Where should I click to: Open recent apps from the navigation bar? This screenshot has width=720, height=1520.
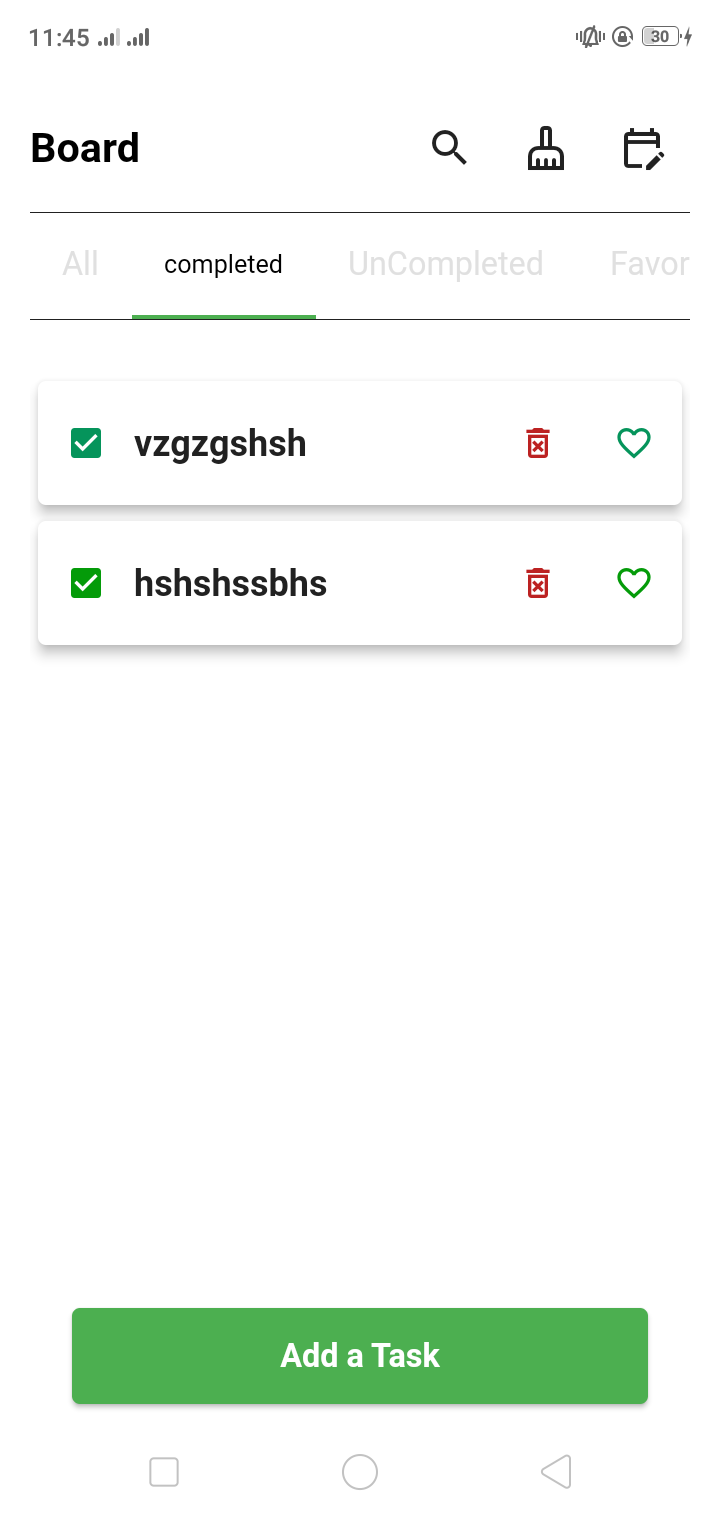coord(164,1472)
